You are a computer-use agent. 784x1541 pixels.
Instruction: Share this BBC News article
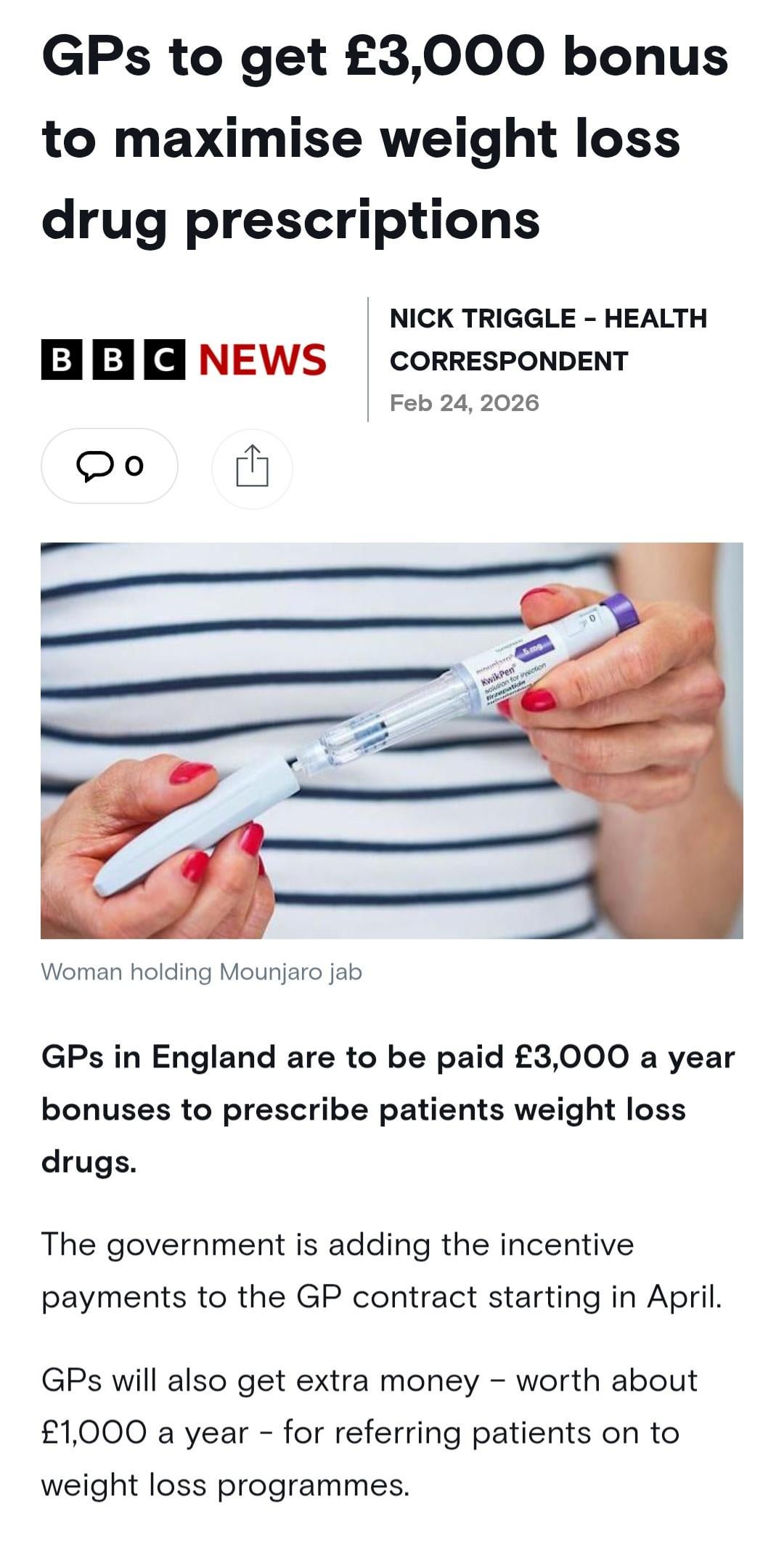click(x=252, y=467)
